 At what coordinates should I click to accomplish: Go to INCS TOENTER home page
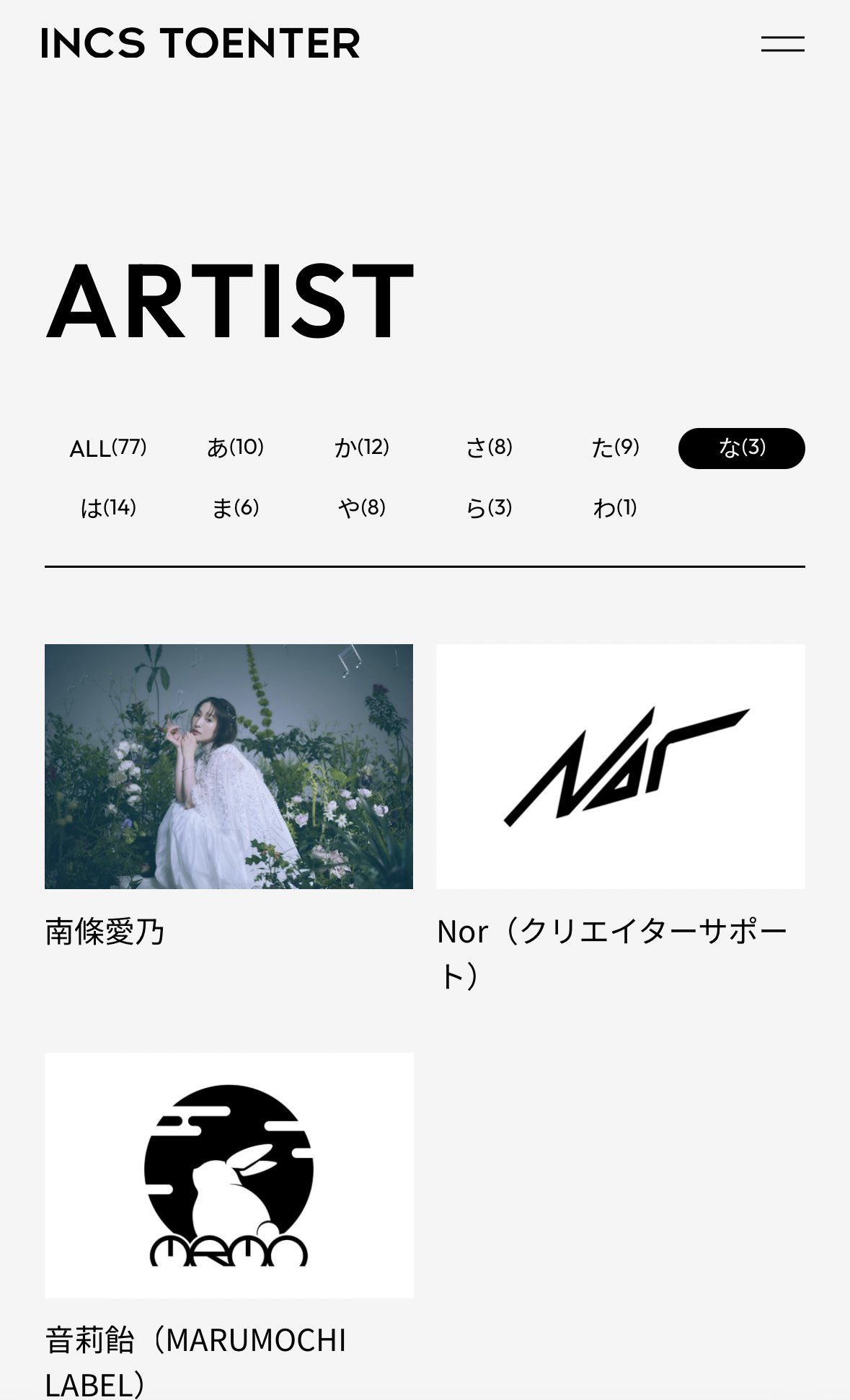[200, 43]
